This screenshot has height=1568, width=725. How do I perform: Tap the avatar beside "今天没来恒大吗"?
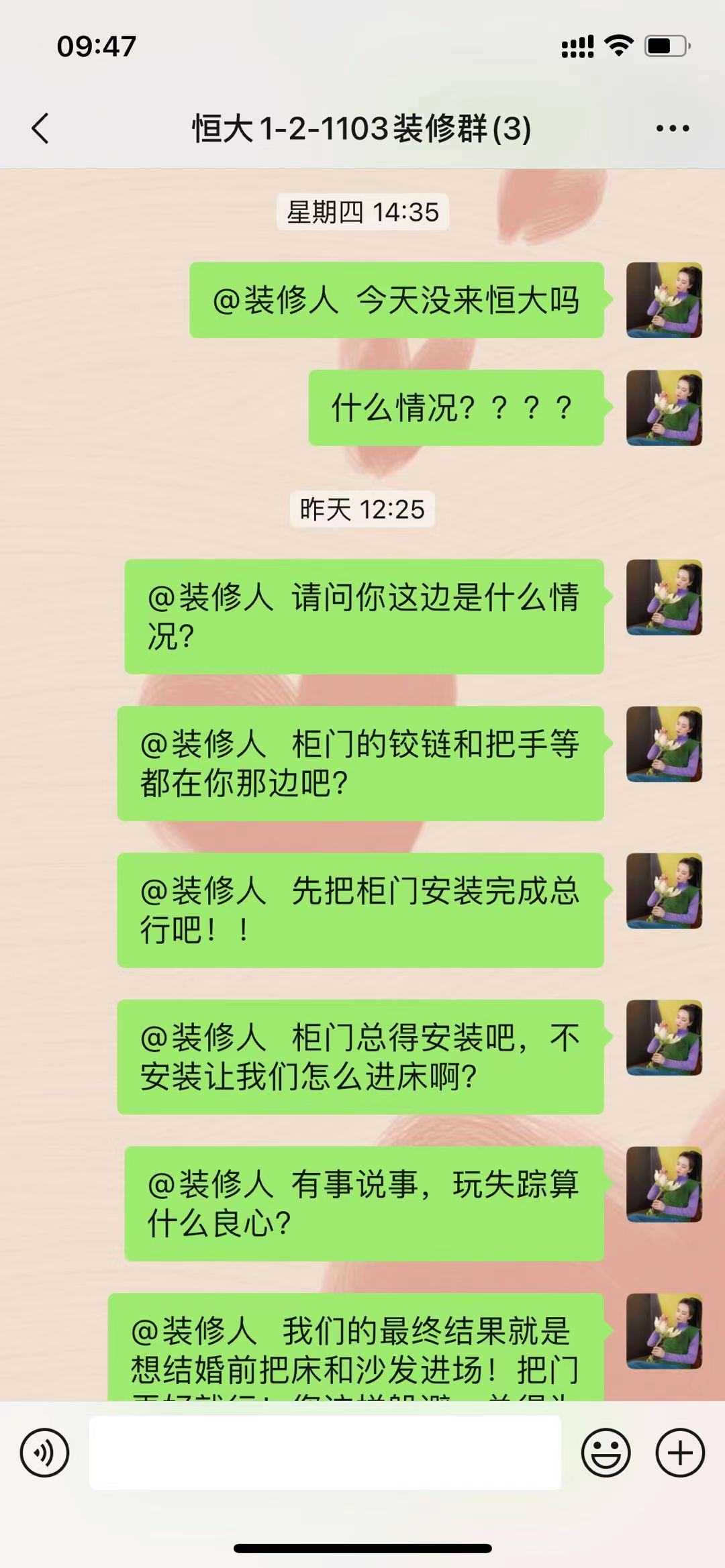point(664,300)
